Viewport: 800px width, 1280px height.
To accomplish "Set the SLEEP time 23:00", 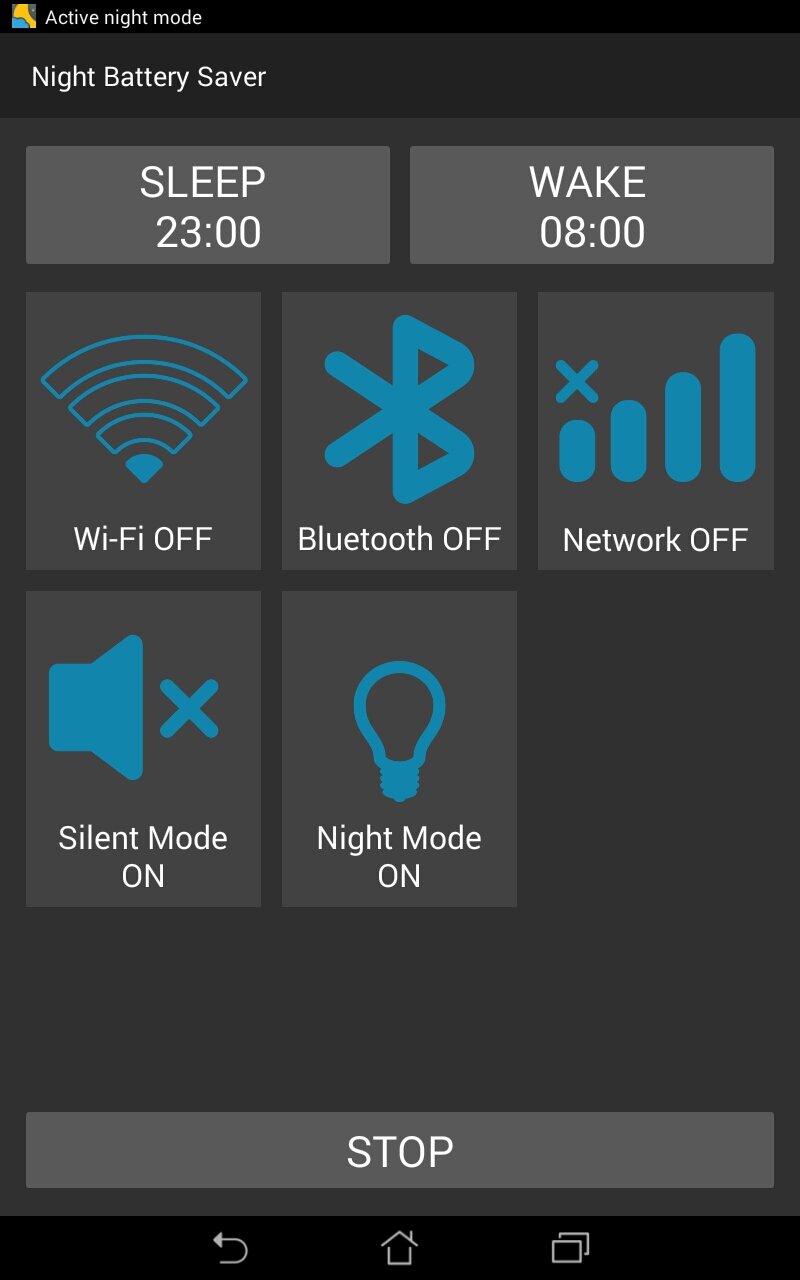I will [x=207, y=205].
